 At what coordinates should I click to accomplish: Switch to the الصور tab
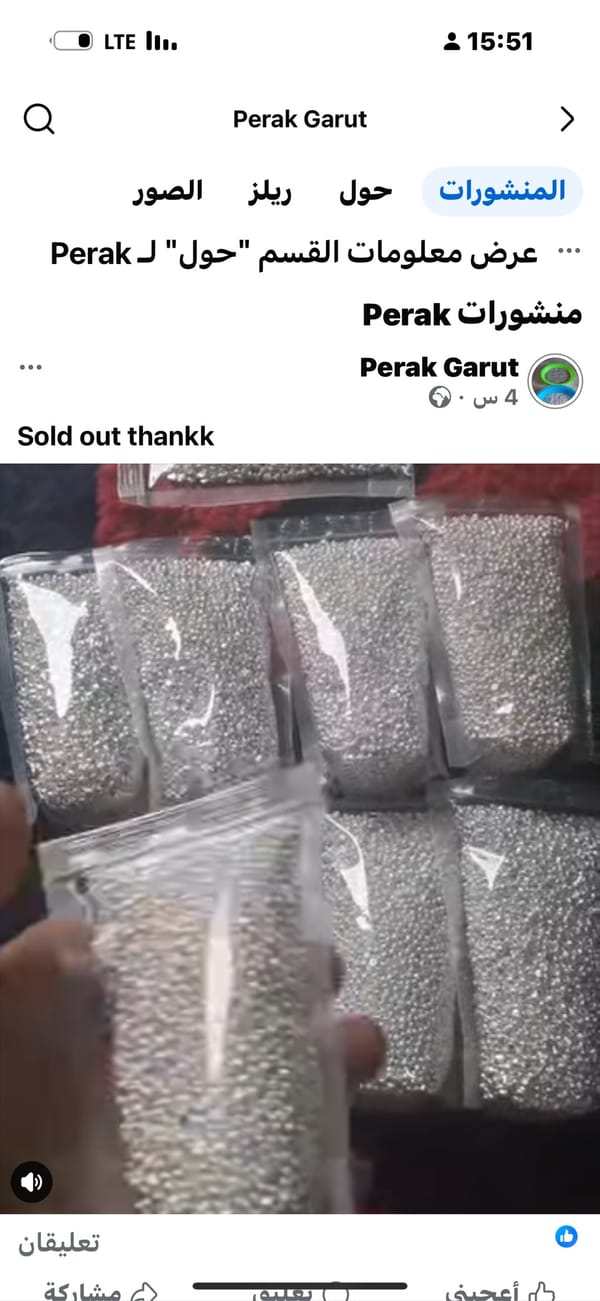pyautogui.click(x=168, y=191)
